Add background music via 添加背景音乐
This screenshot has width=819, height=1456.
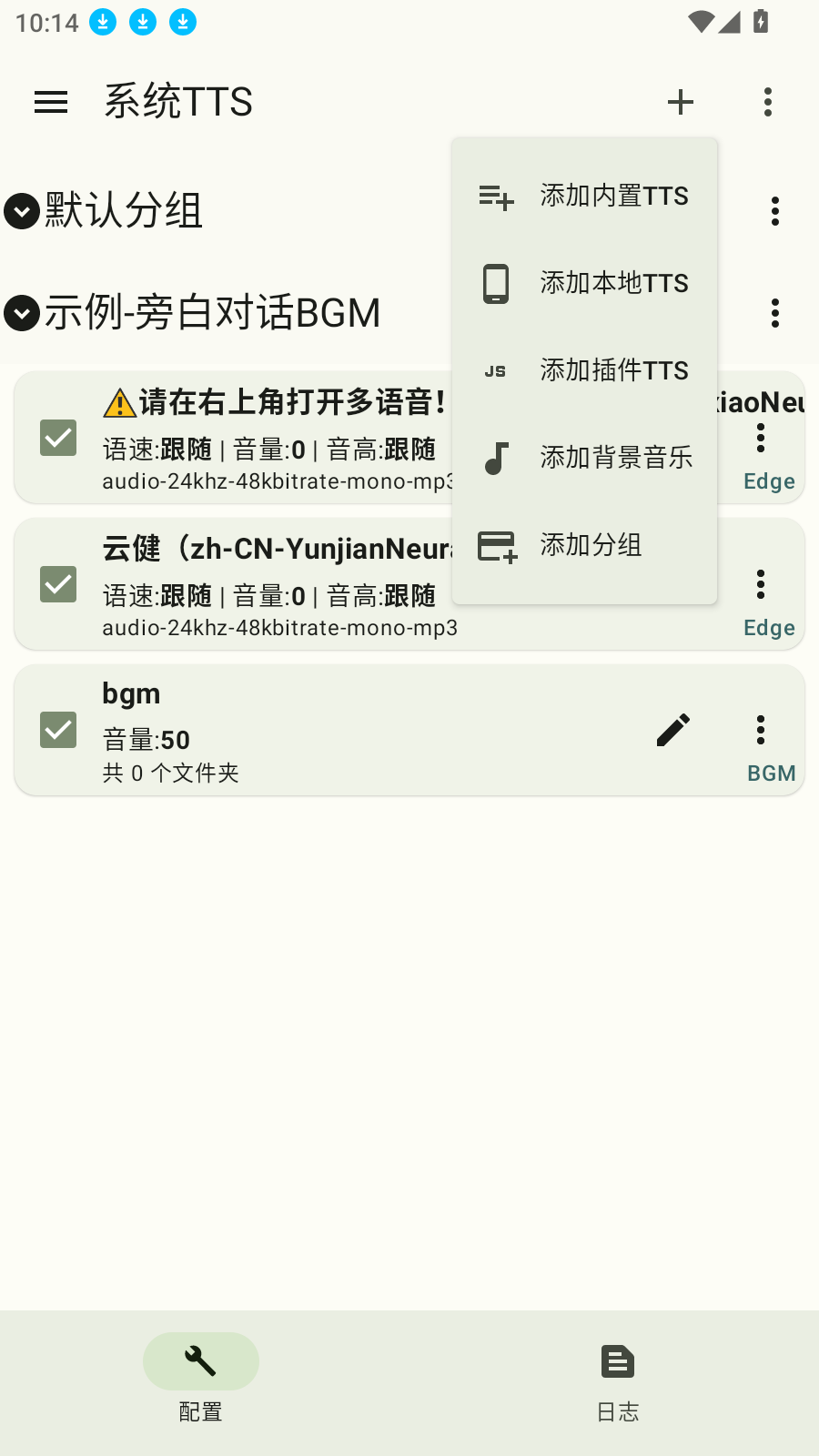click(584, 458)
